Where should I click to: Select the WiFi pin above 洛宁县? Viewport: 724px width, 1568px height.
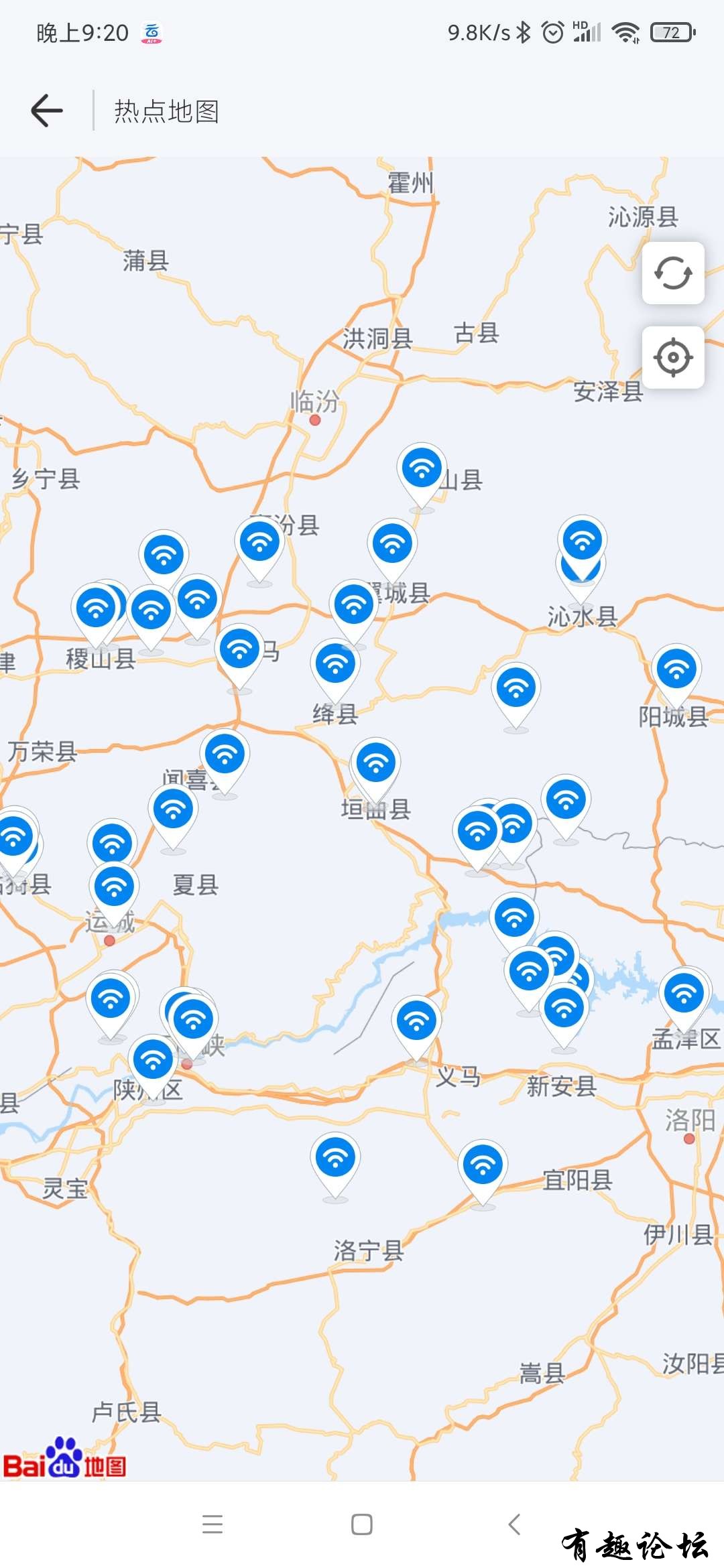click(335, 1157)
